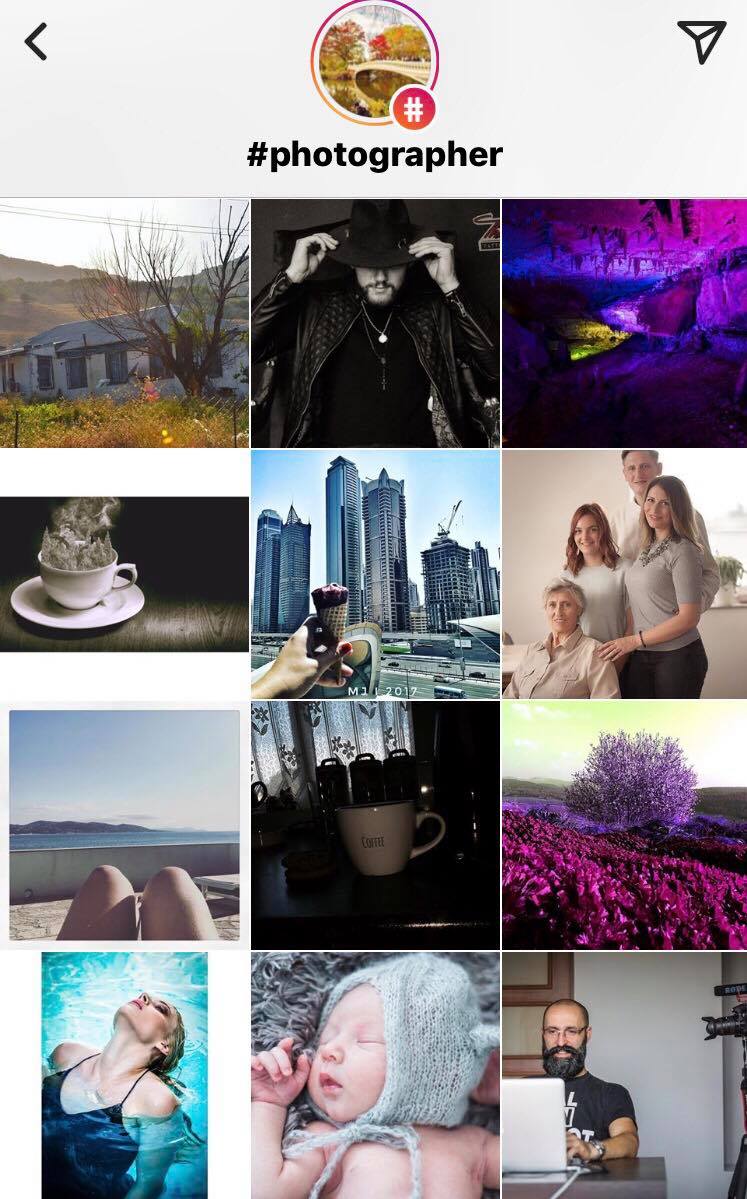Open the old house and bare tree photo
The width and height of the screenshot is (747, 1199).
[x=124, y=323]
